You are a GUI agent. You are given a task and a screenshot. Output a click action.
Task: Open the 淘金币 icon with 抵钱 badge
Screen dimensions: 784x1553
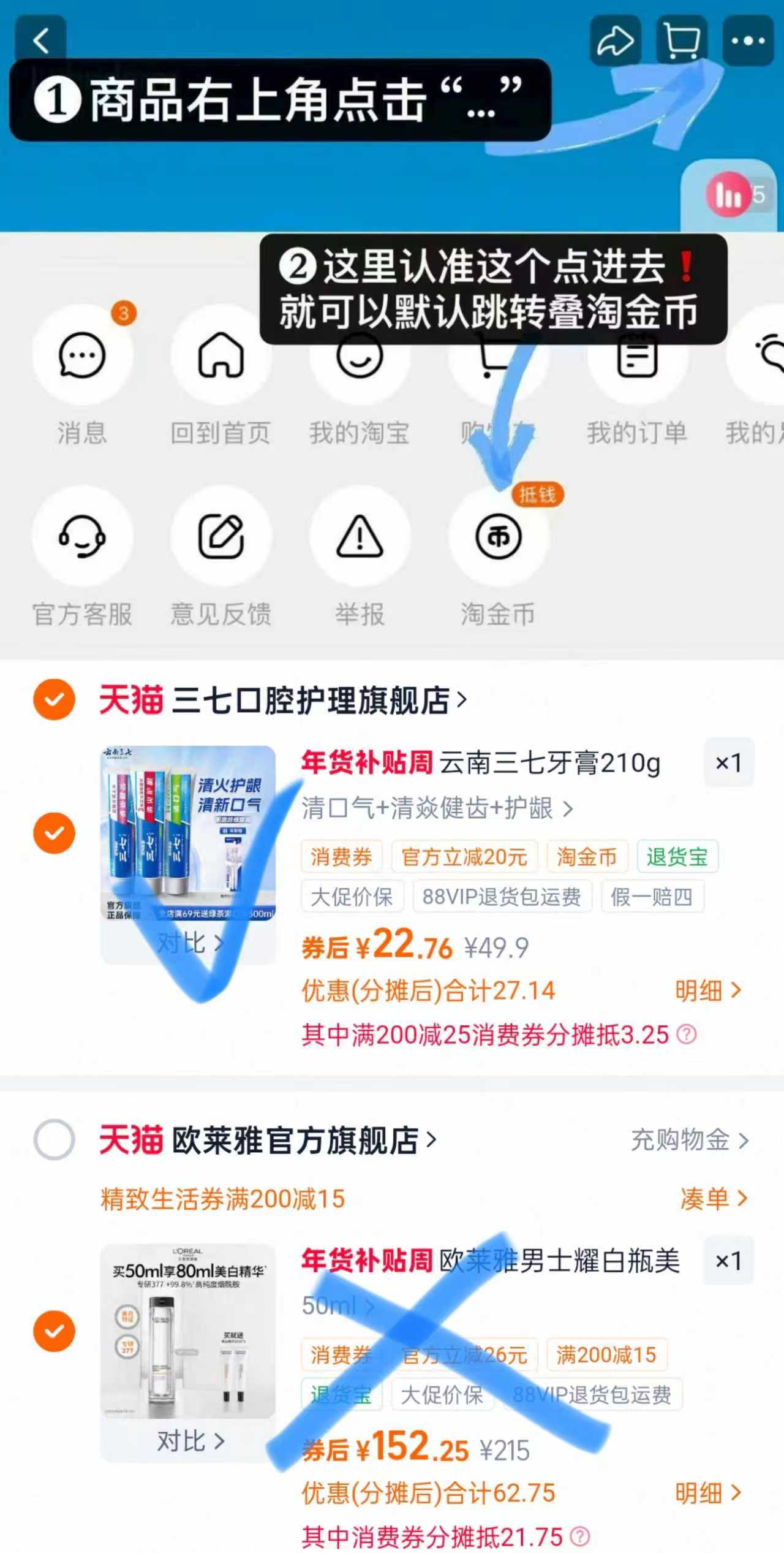point(499,536)
